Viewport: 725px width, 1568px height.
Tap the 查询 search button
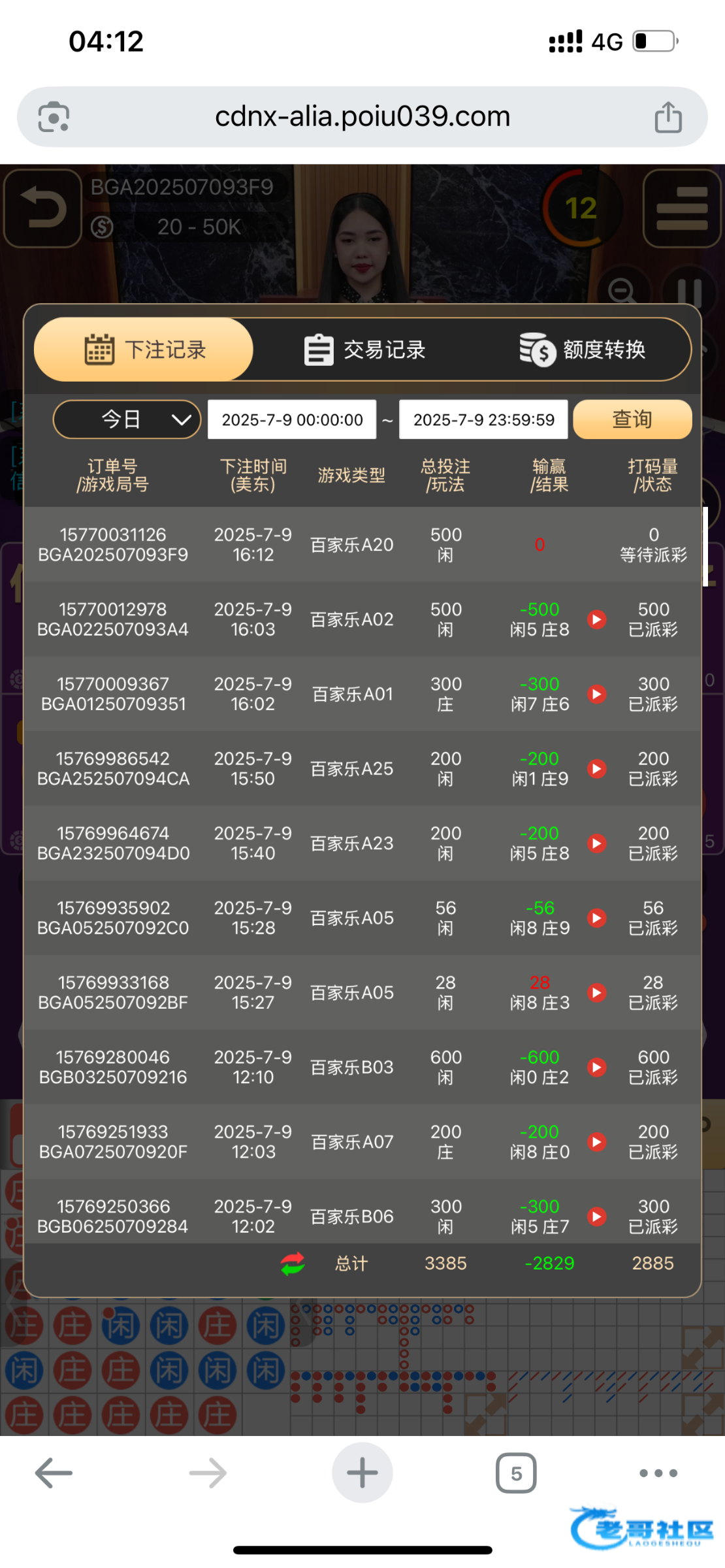point(632,419)
